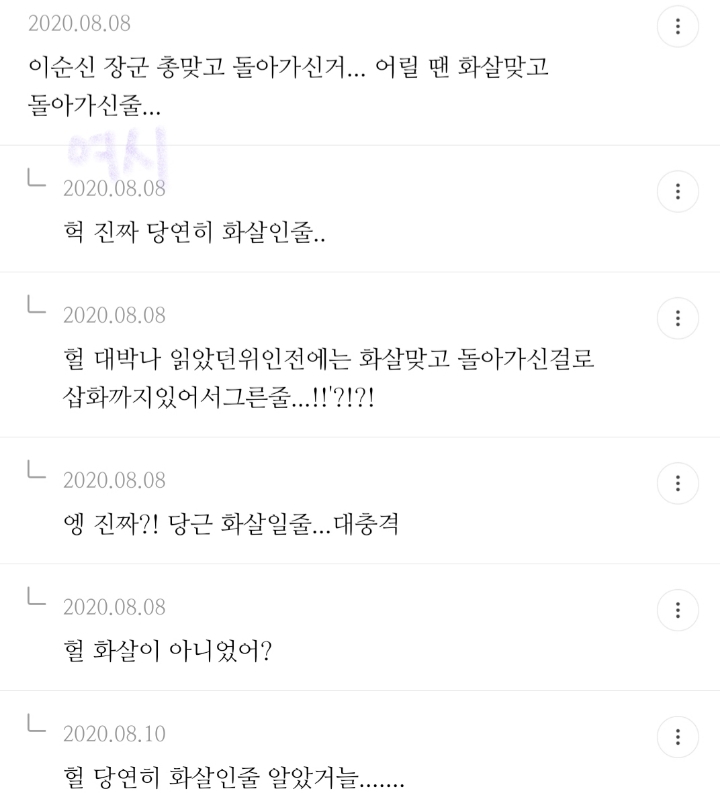
Task: Open the three-dot menu for 헐 화살이 아니었어? reply
Action: tap(678, 610)
